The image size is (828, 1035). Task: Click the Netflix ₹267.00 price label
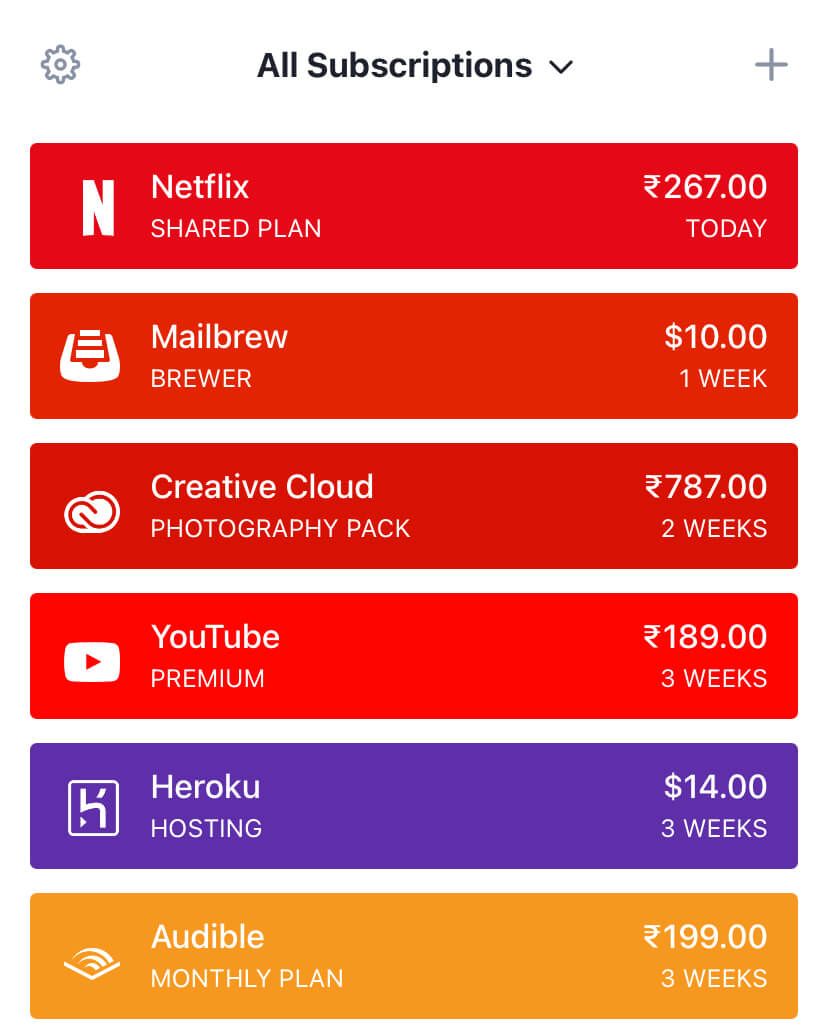[706, 187]
